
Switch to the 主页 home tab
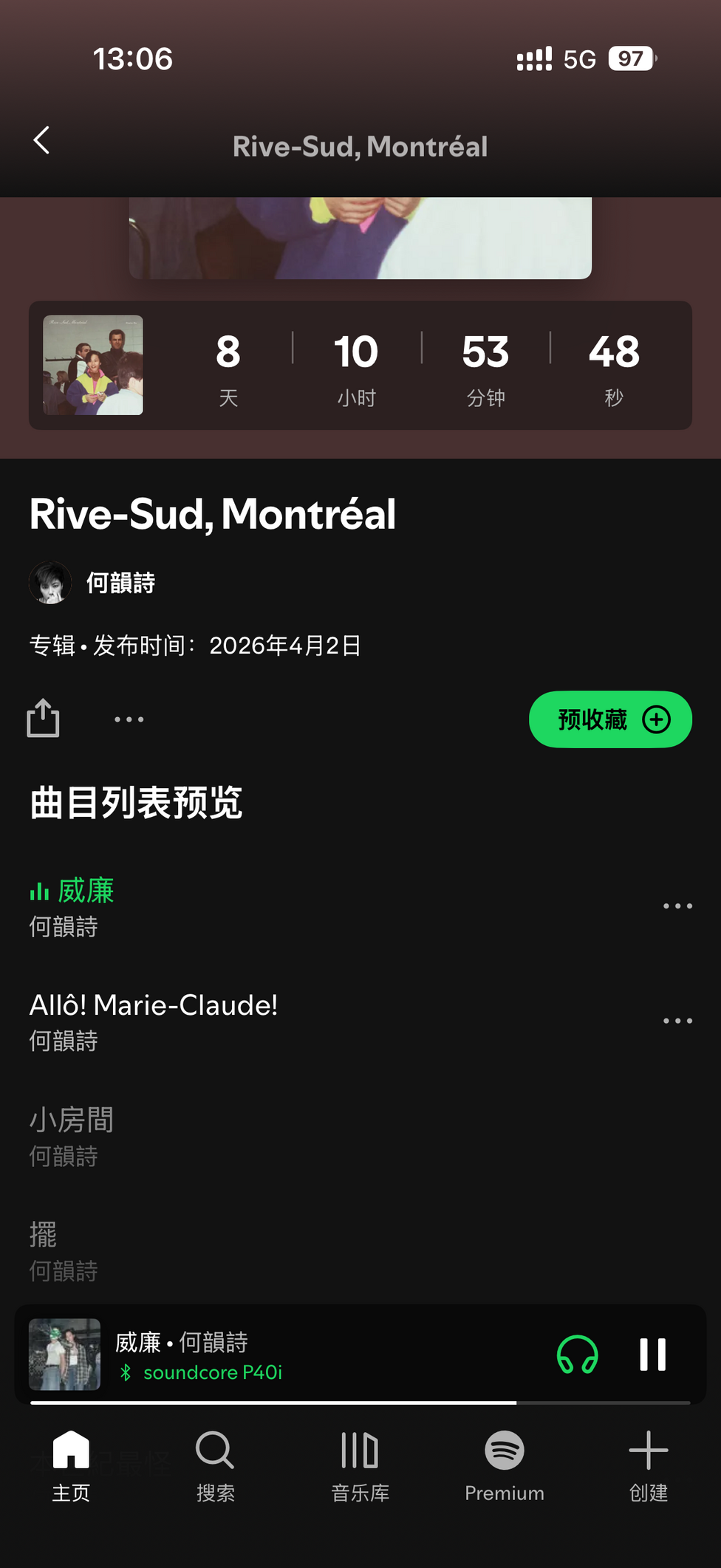[71, 1466]
